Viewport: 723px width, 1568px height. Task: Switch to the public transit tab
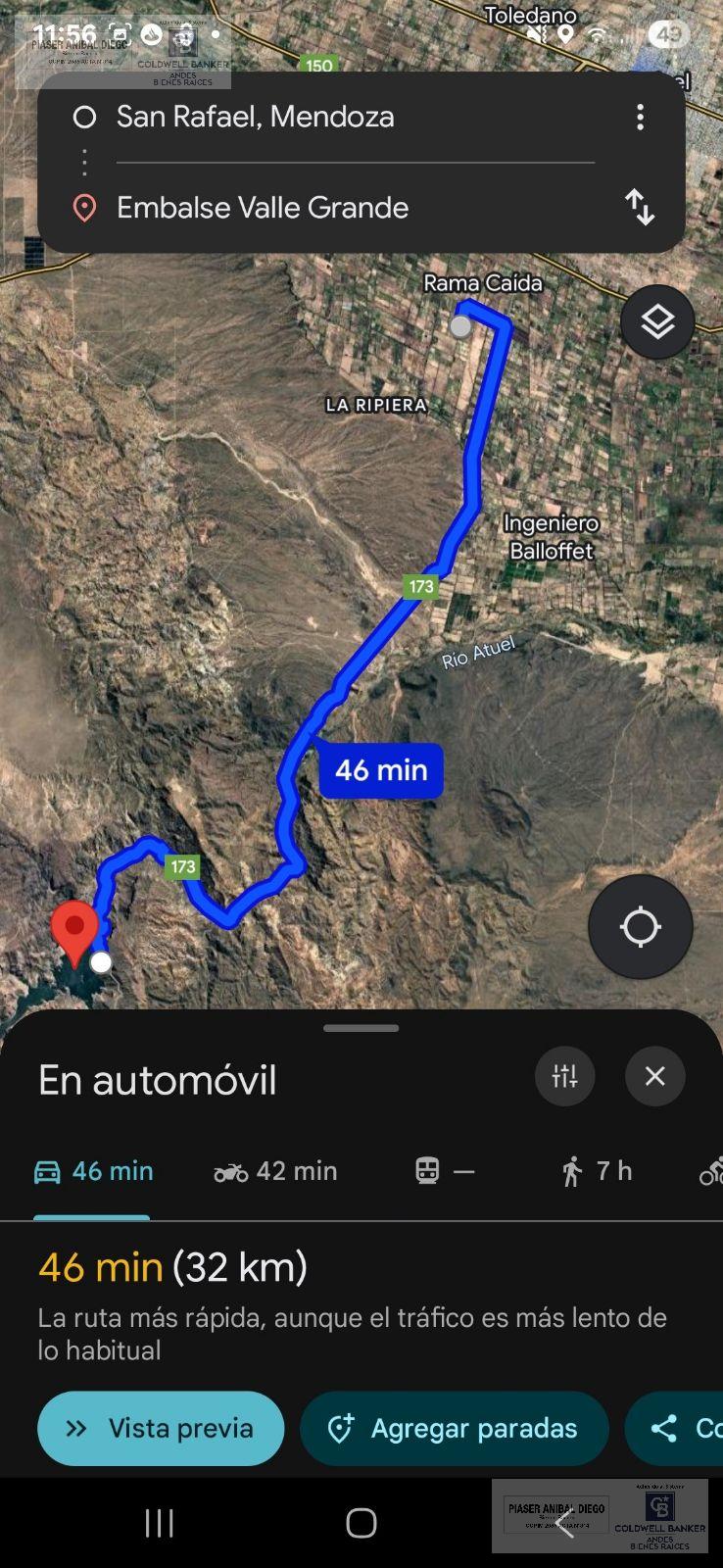445,1171
